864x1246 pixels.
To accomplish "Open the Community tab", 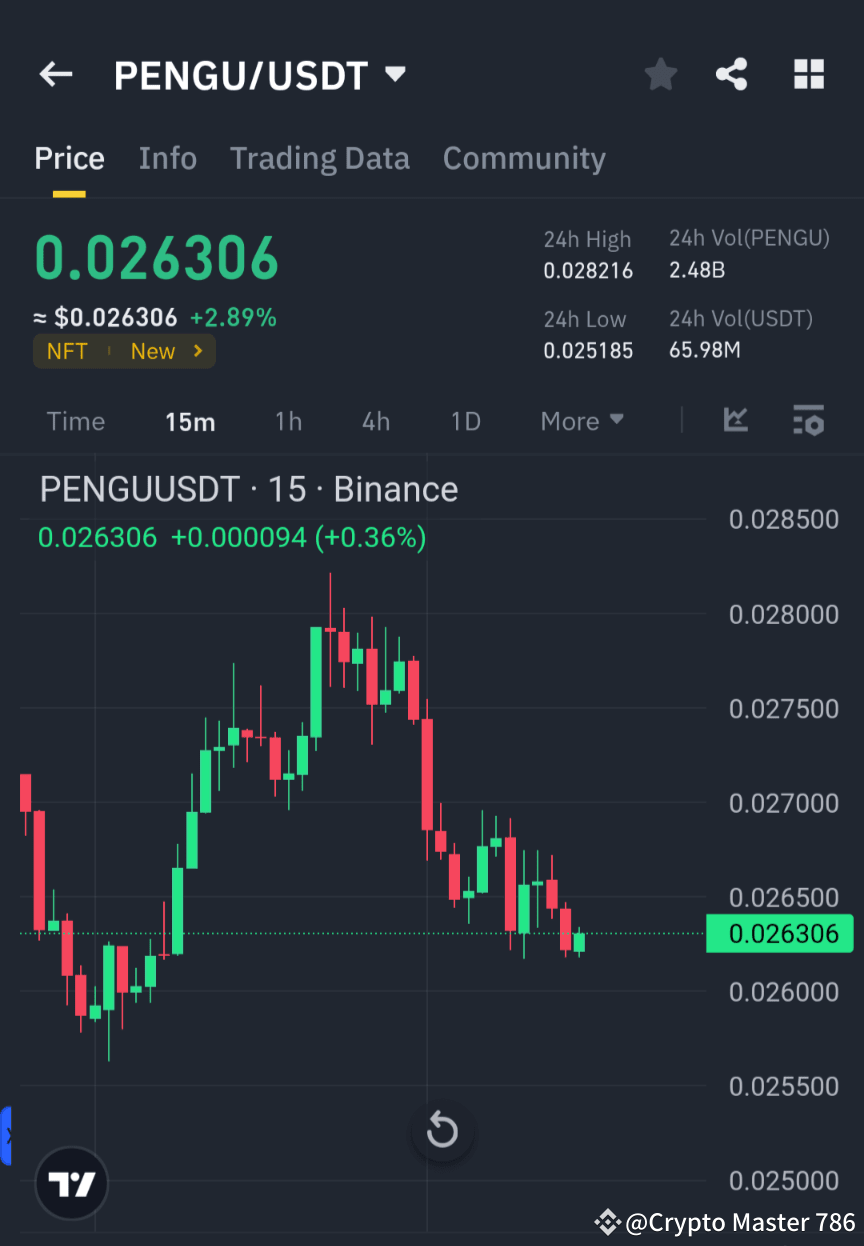I will (524, 158).
